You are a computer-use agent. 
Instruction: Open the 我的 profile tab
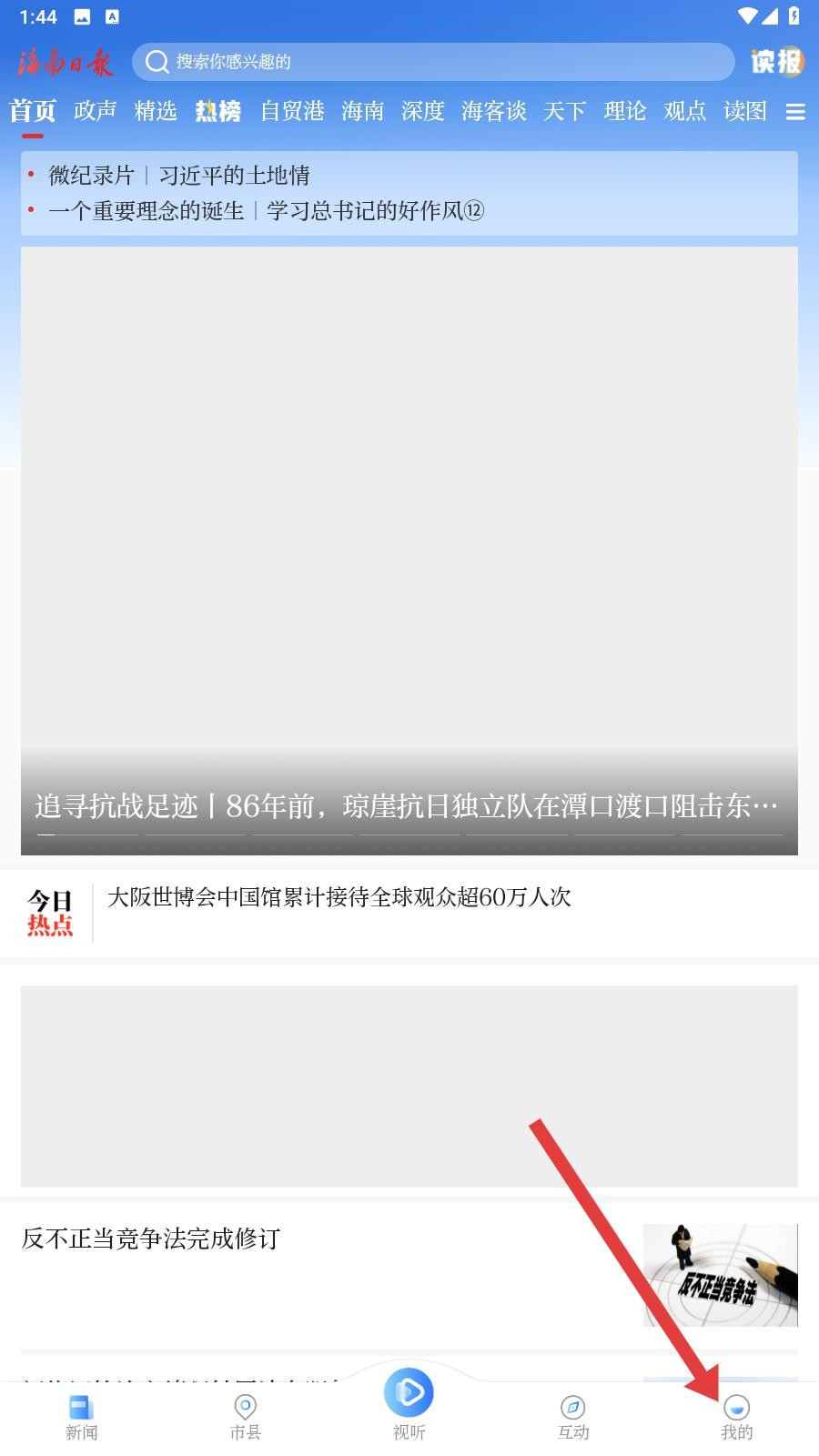tap(737, 1417)
